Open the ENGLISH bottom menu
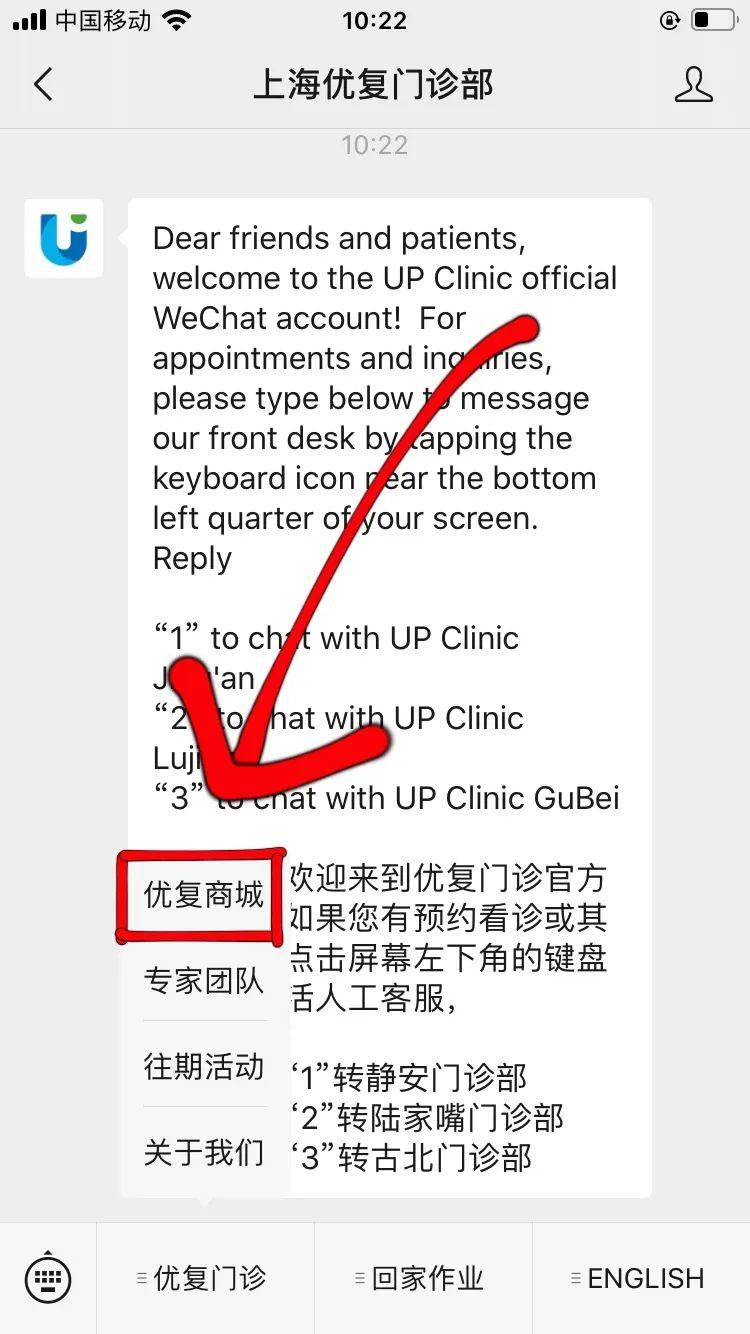Image resolution: width=750 pixels, height=1334 pixels. click(641, 1278)
